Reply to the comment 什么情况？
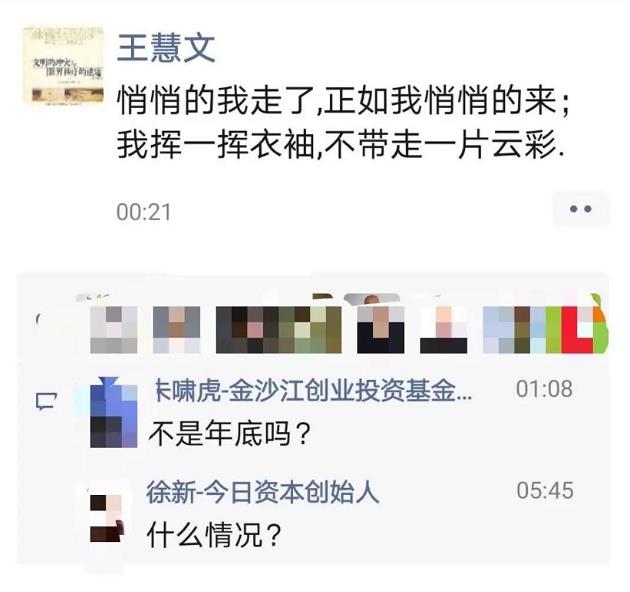This screenshot has width=630, height=592. [213, 535]
